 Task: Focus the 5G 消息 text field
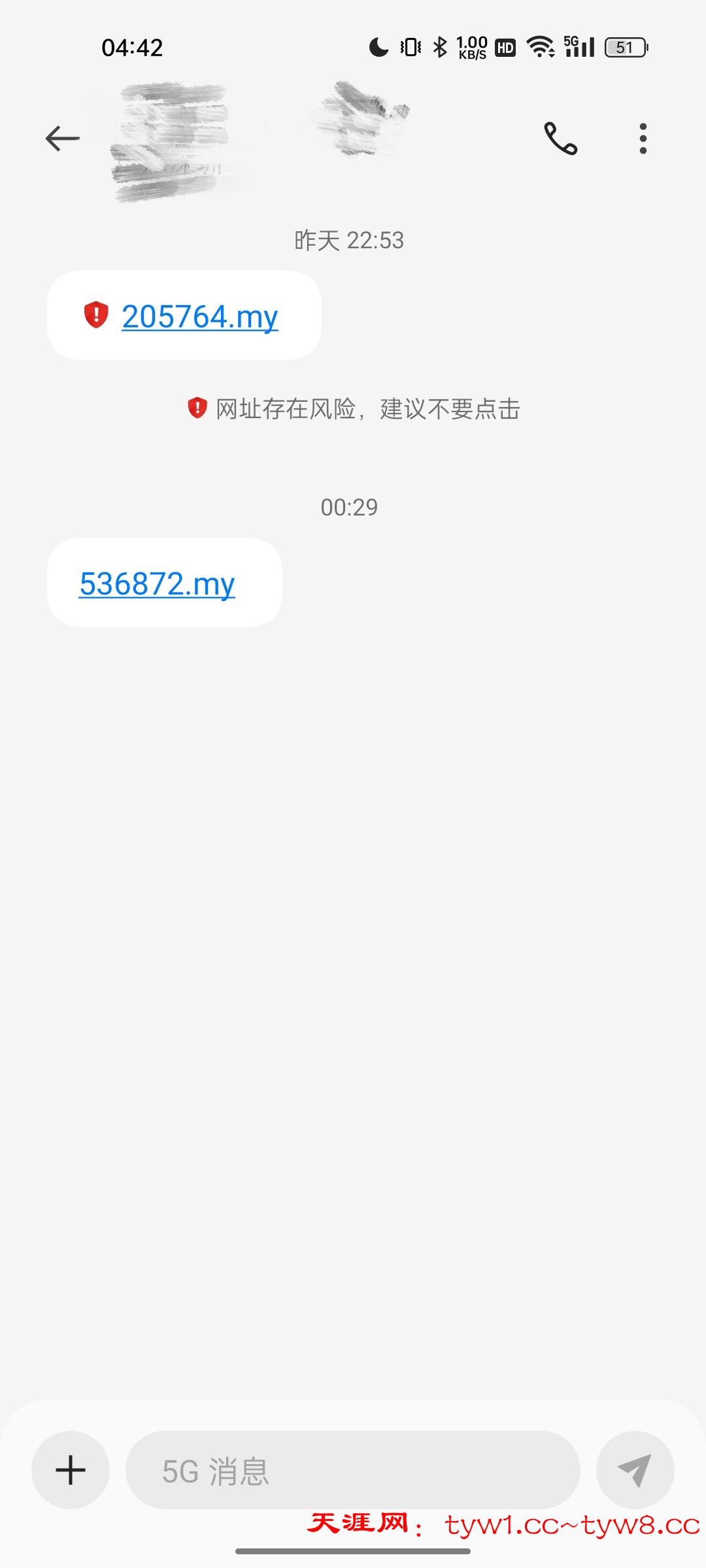pyautogui.click(x=353, y=1470)
